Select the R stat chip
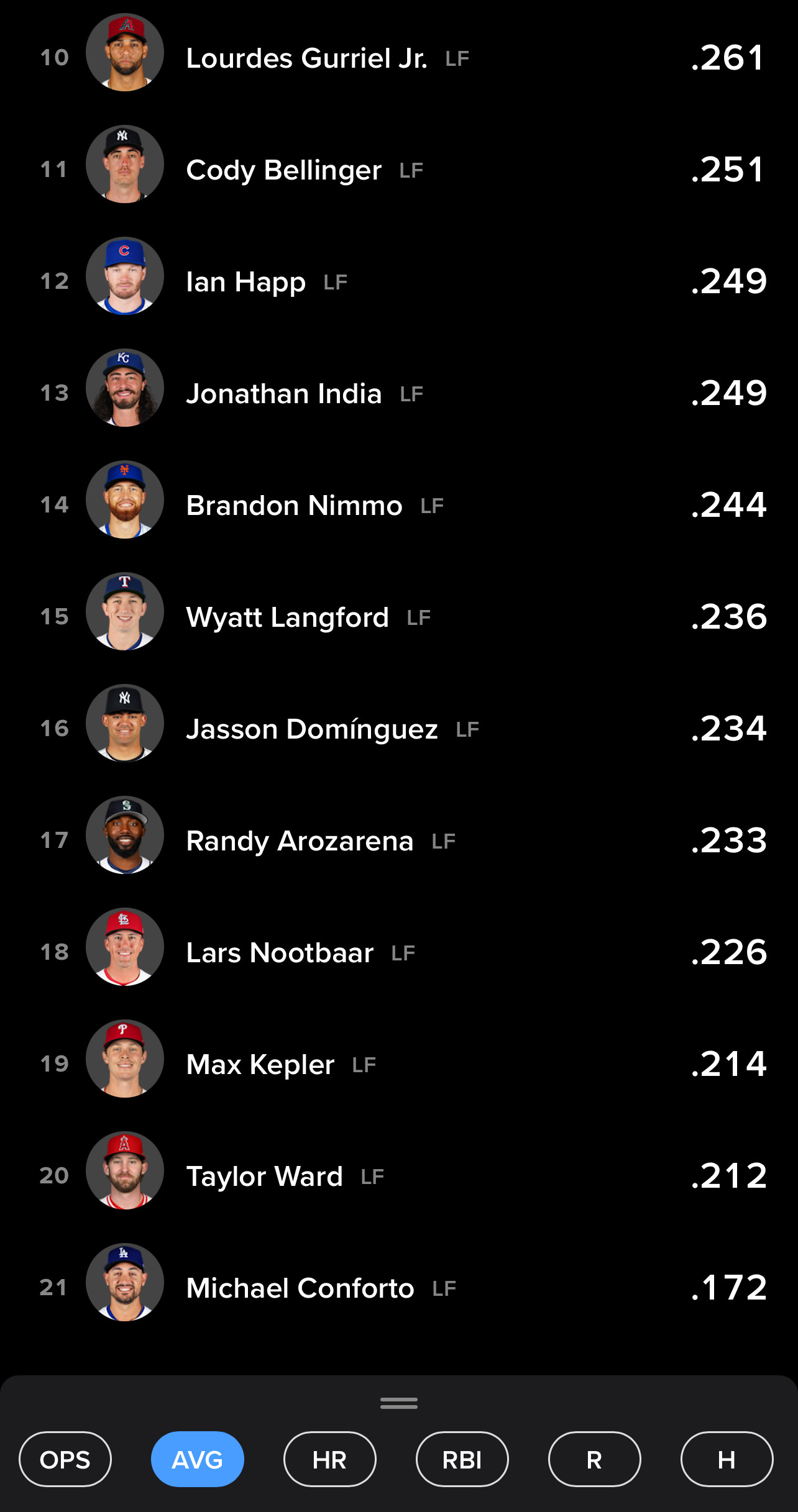 tap(595, 1459)
